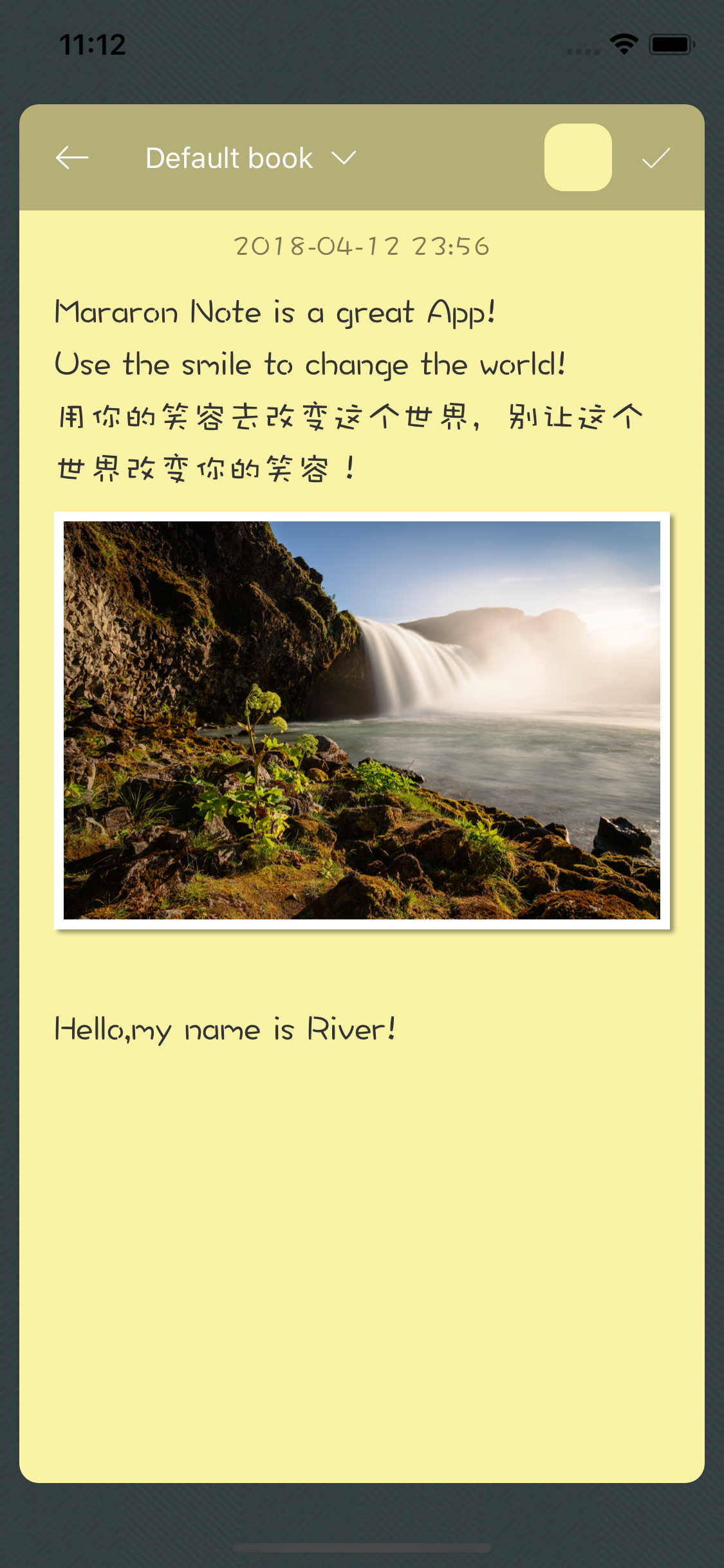The height and width of the screenshot is (1568, 724).
Task: Tap the back arrow to exit the note
Action: [73, 158]
